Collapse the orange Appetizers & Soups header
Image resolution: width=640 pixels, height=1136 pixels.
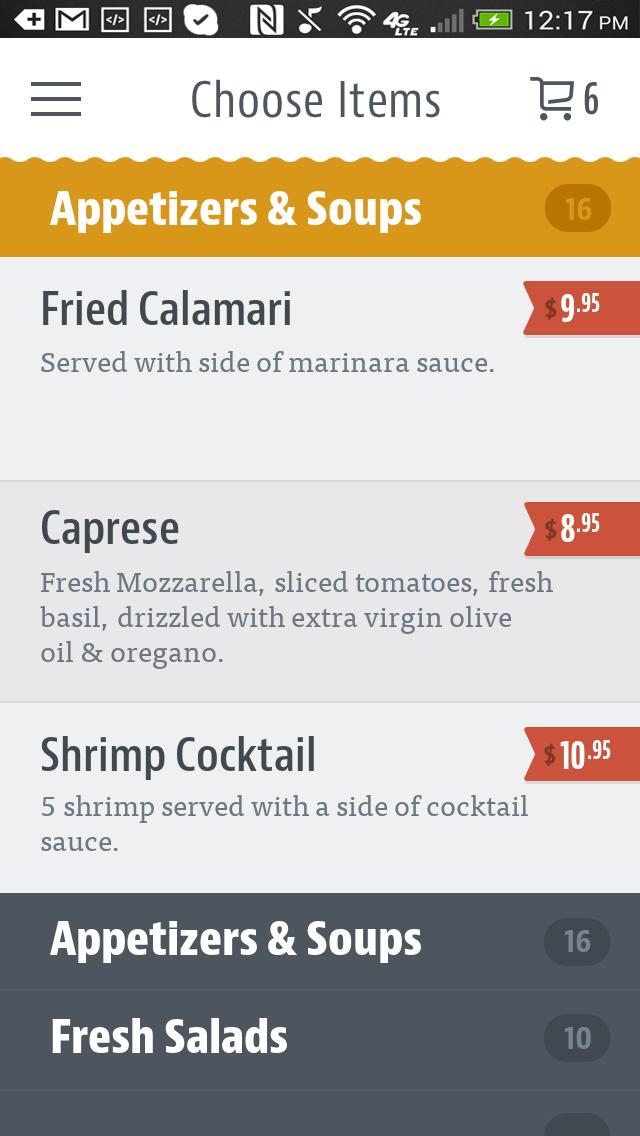[x=320, y=209]
